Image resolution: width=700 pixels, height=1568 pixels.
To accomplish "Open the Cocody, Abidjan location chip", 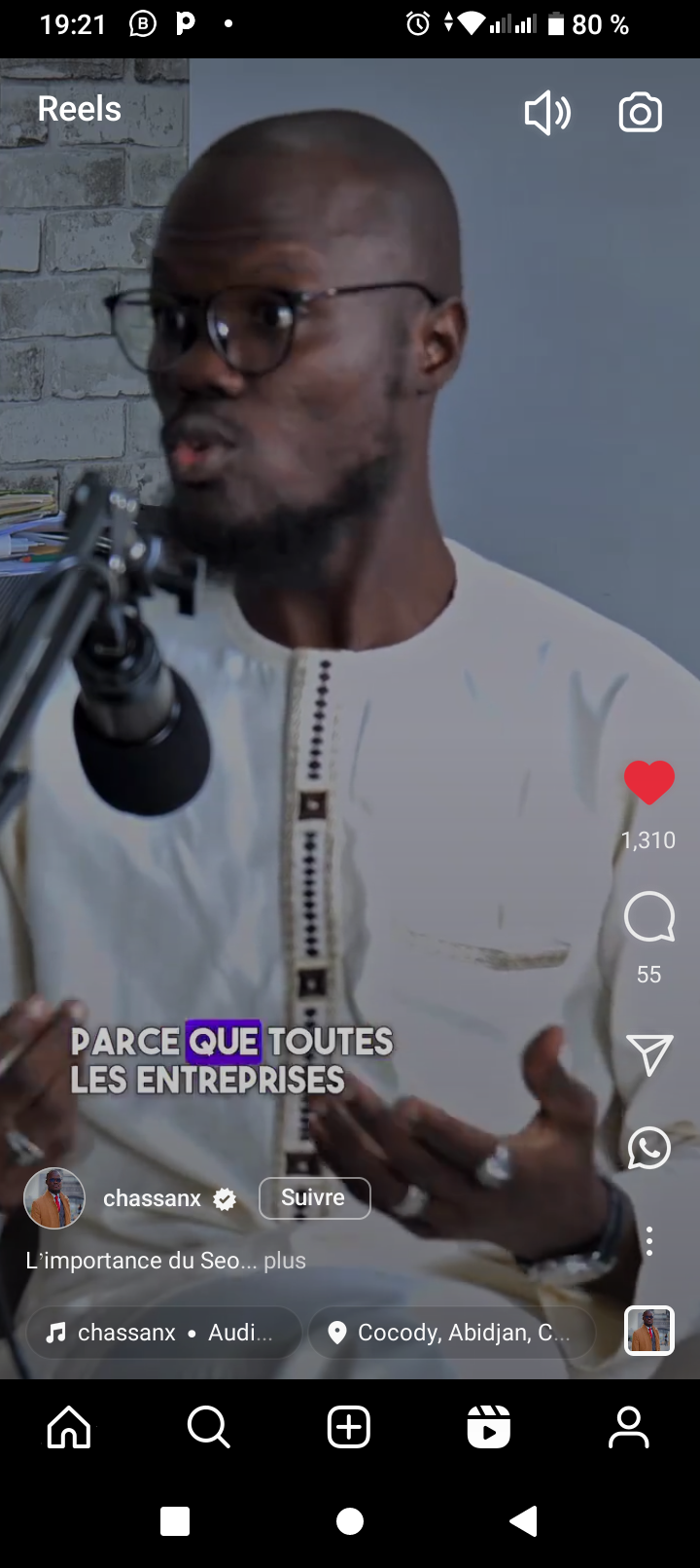I will click(x=451, y=1333).
